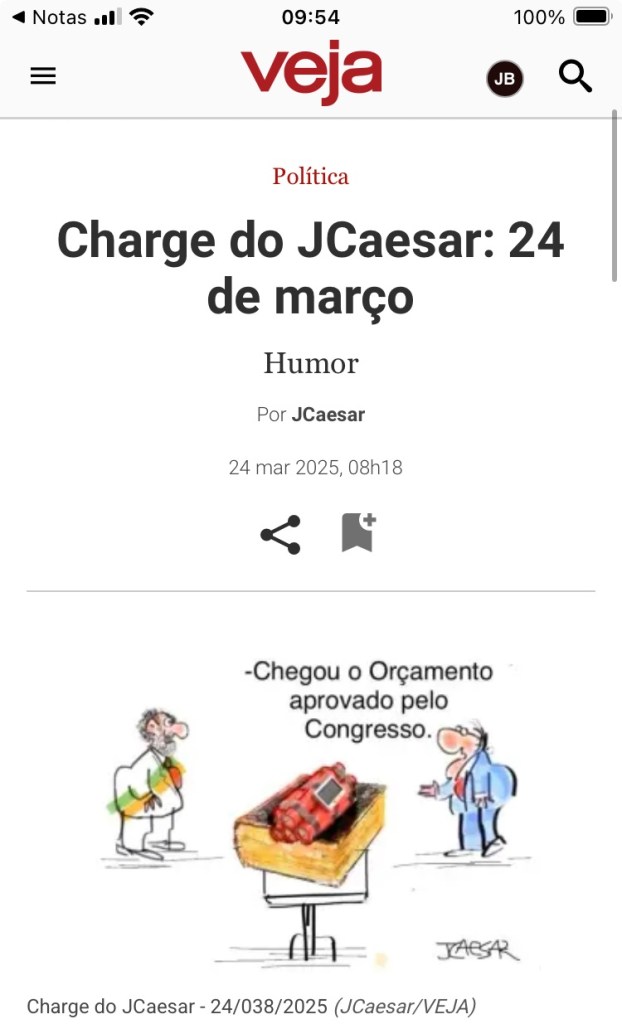622x1024 pixels.
Task: Open the JB profile avatar
Action: coord(505,79)
